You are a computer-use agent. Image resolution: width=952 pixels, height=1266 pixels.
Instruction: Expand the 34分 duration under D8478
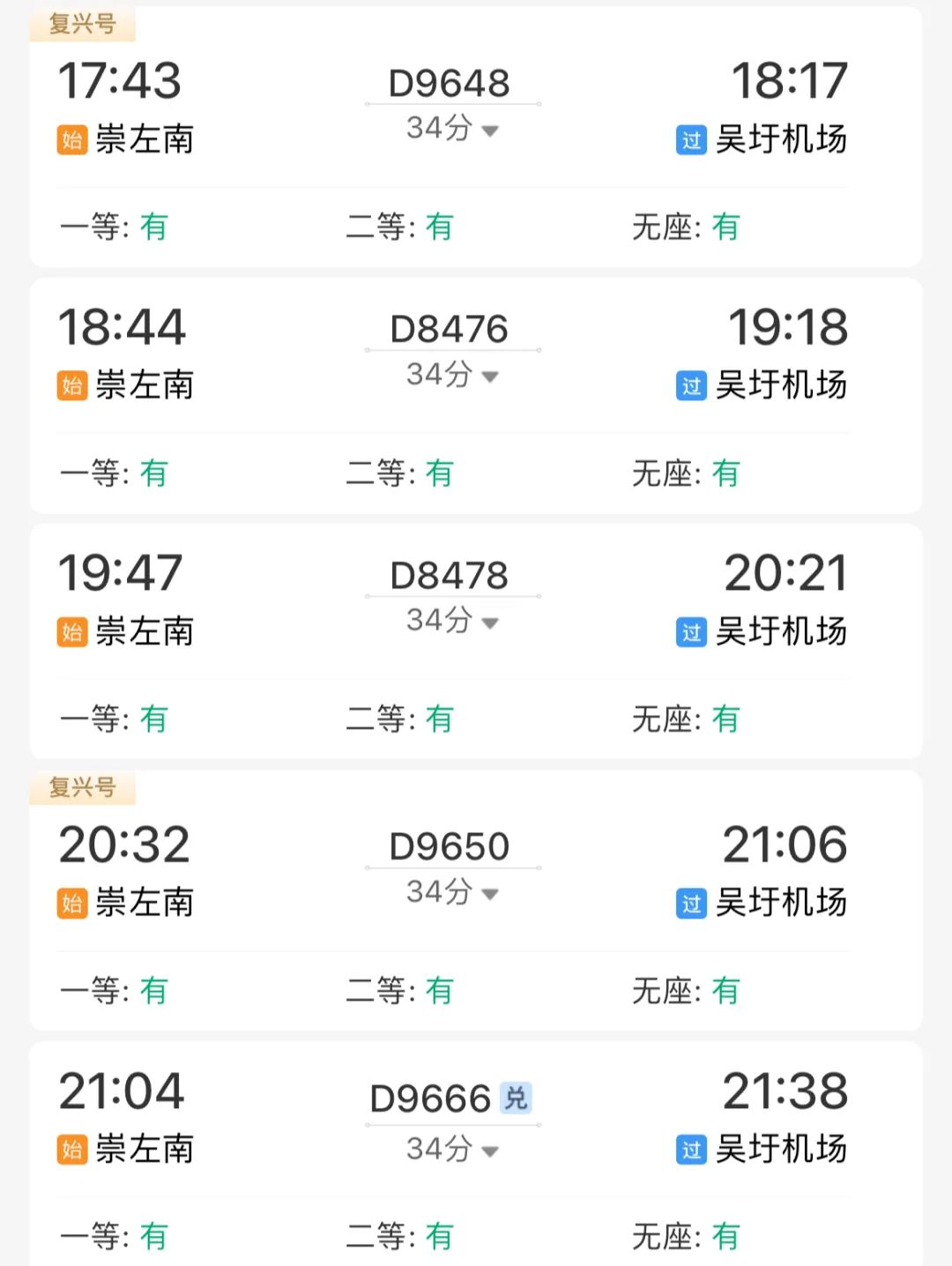pyautogui.click(x=452, y=622)
